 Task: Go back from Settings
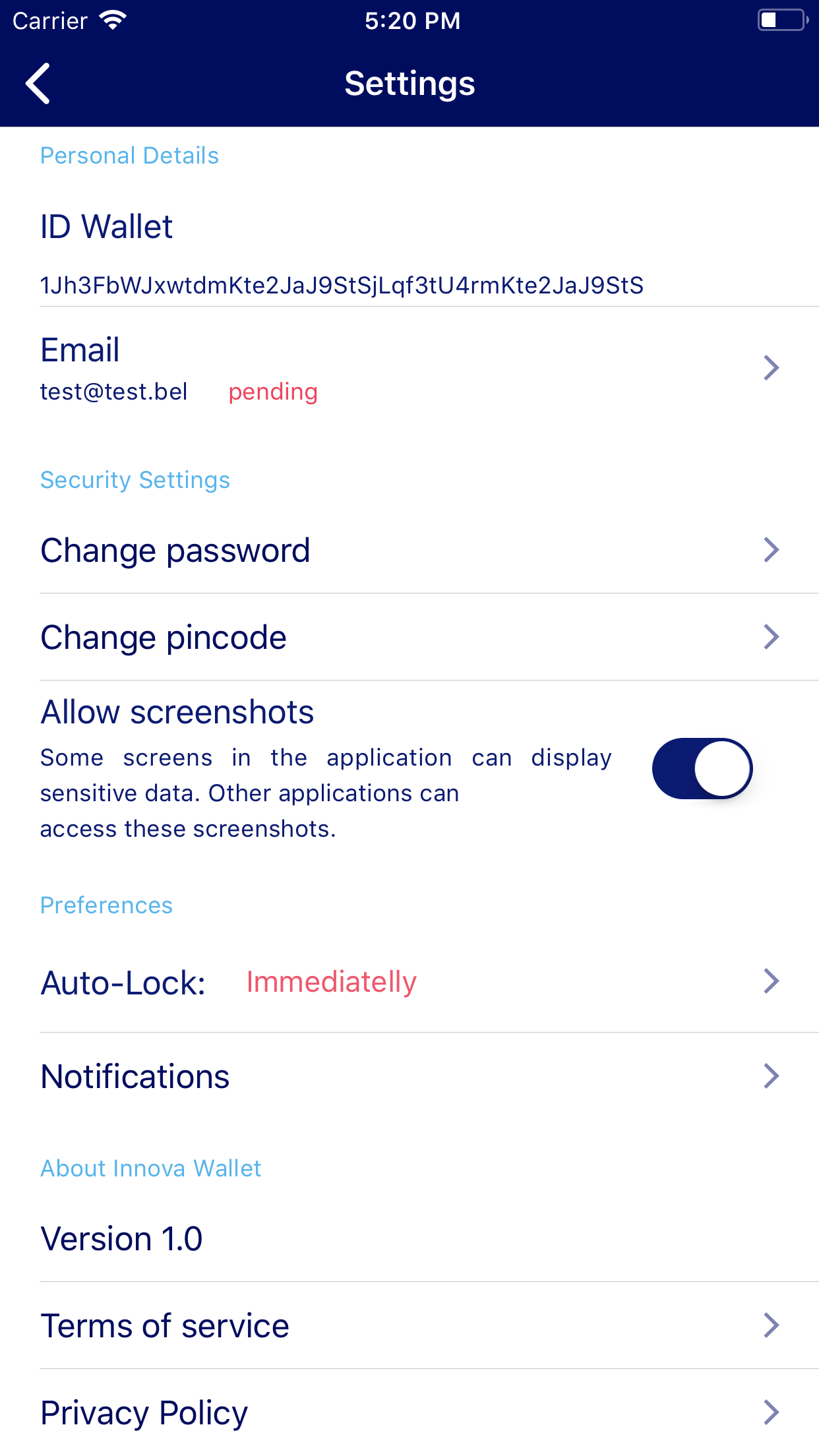click(38, 84)
